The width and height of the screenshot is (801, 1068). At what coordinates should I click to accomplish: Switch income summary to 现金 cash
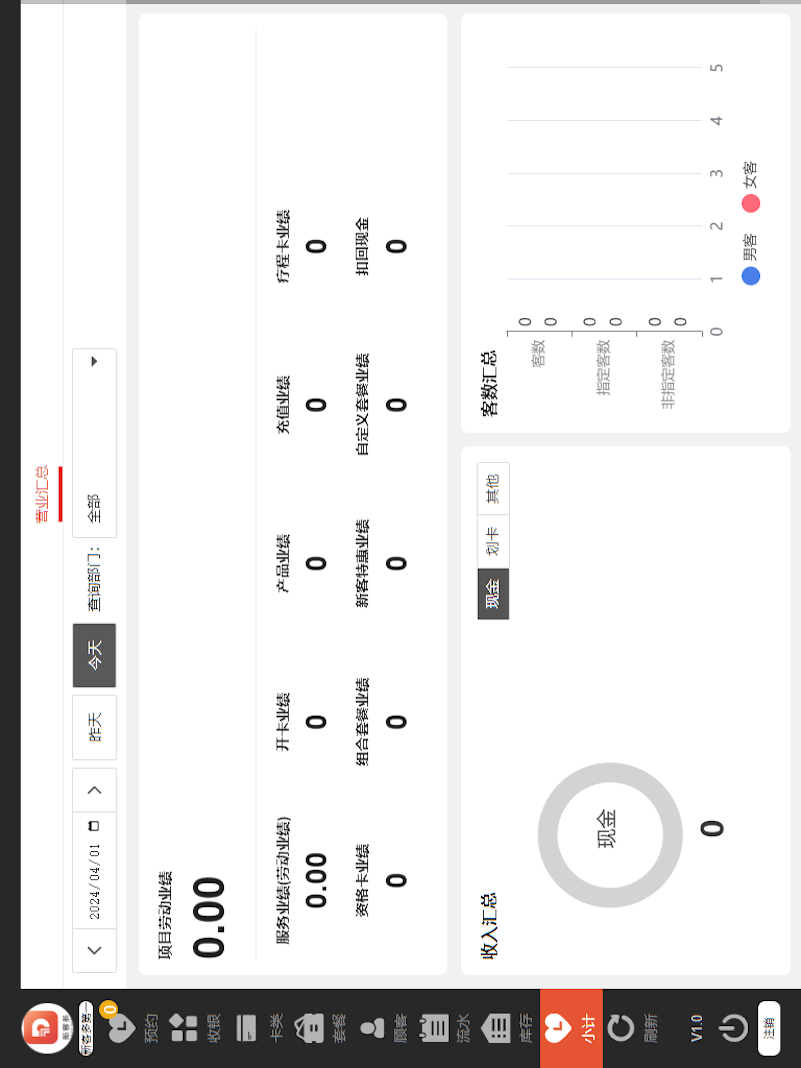(x=493, y=594)
